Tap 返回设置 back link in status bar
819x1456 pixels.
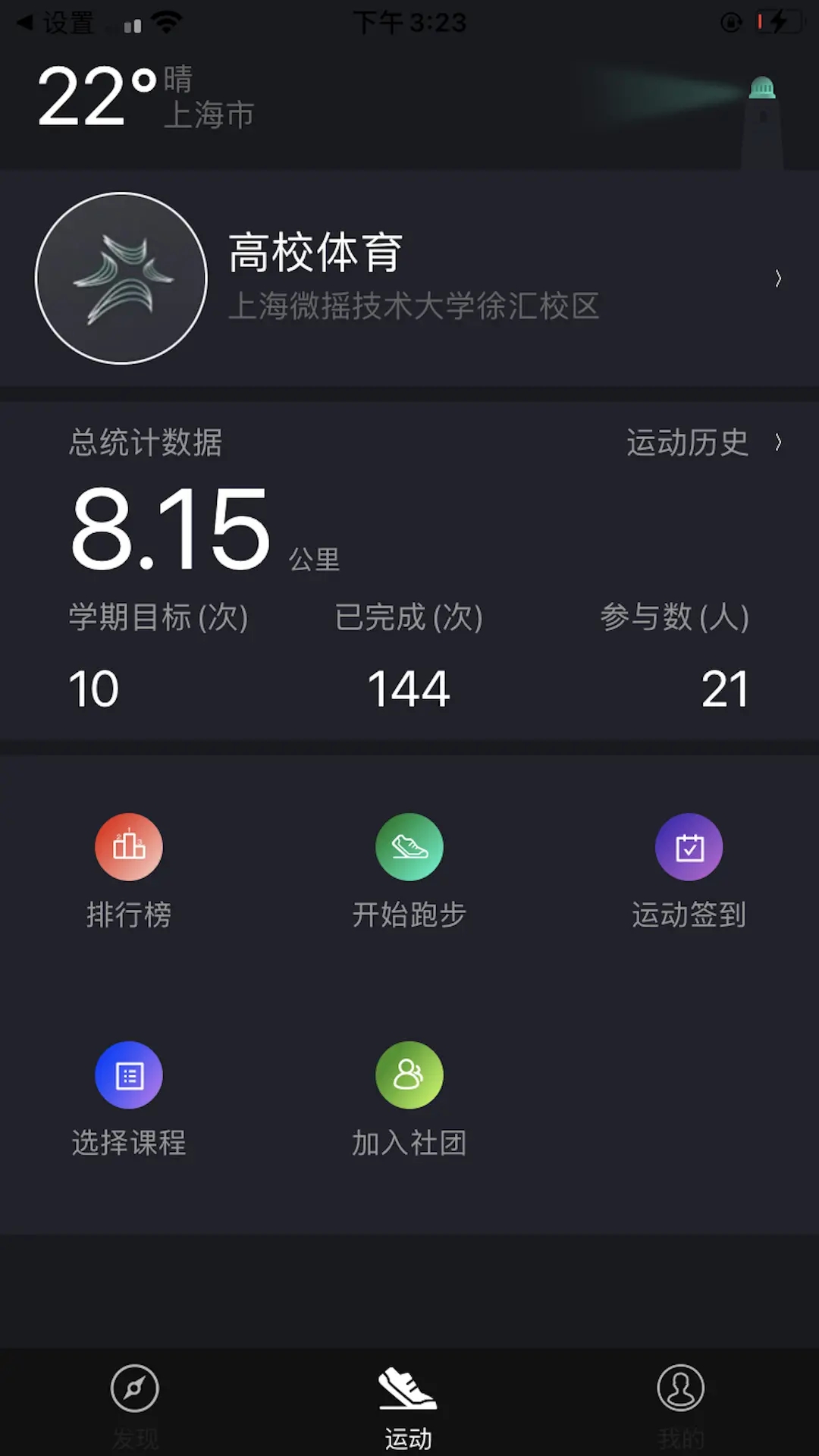(x=53, y=23)
